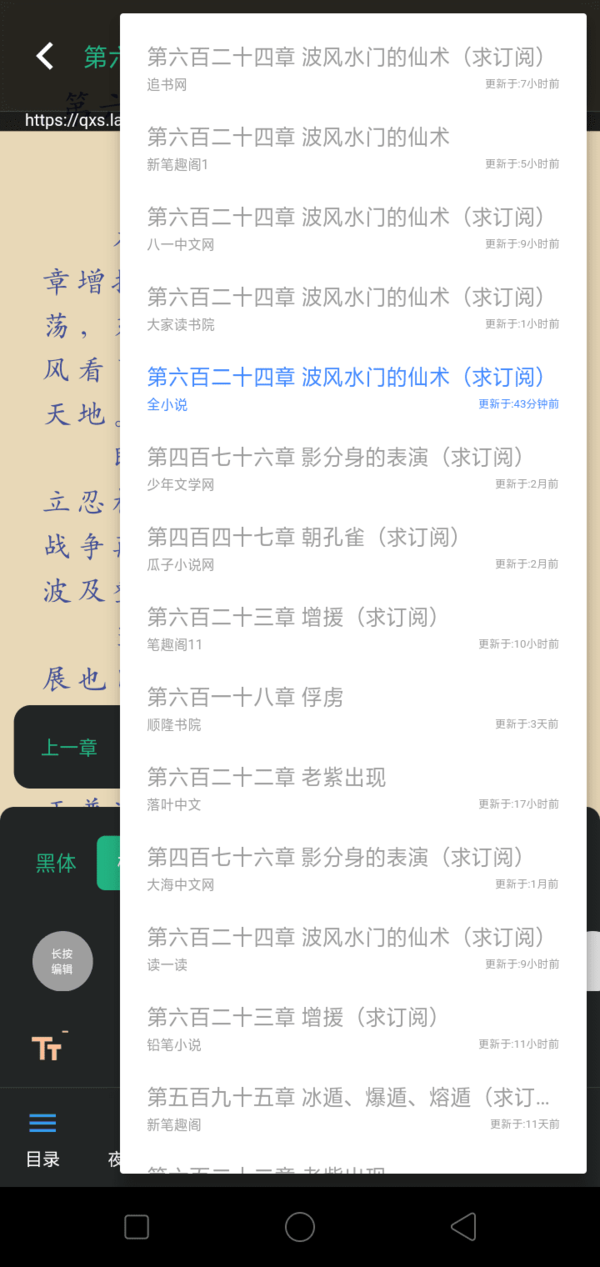Tap the font size TT icon

point(48,1047)
